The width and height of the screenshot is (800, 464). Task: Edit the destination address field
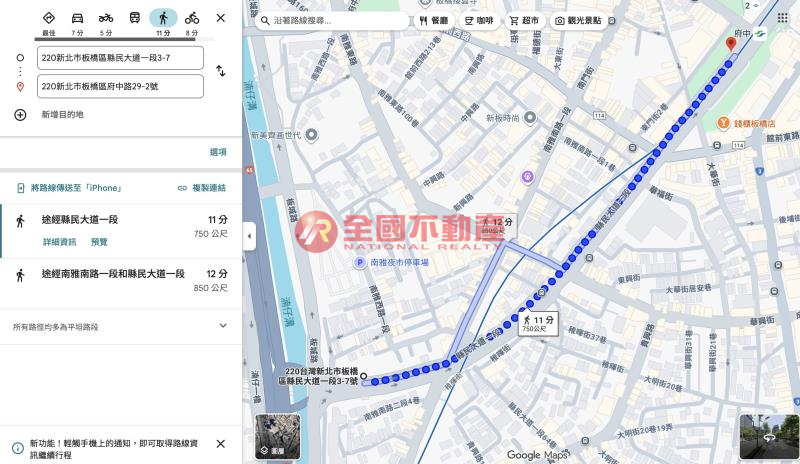click(118, 87)
